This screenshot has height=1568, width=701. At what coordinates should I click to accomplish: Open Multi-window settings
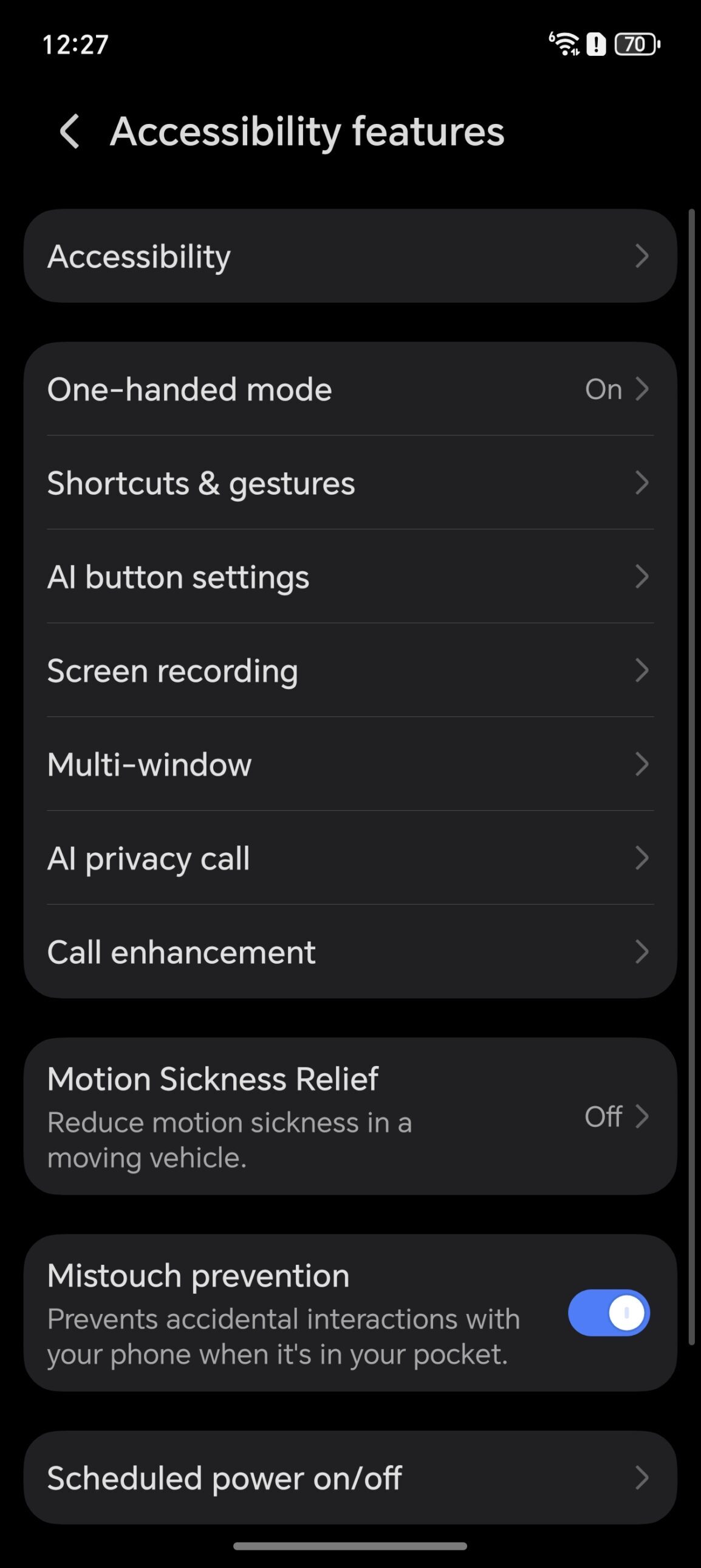click(x=350, y=765)
